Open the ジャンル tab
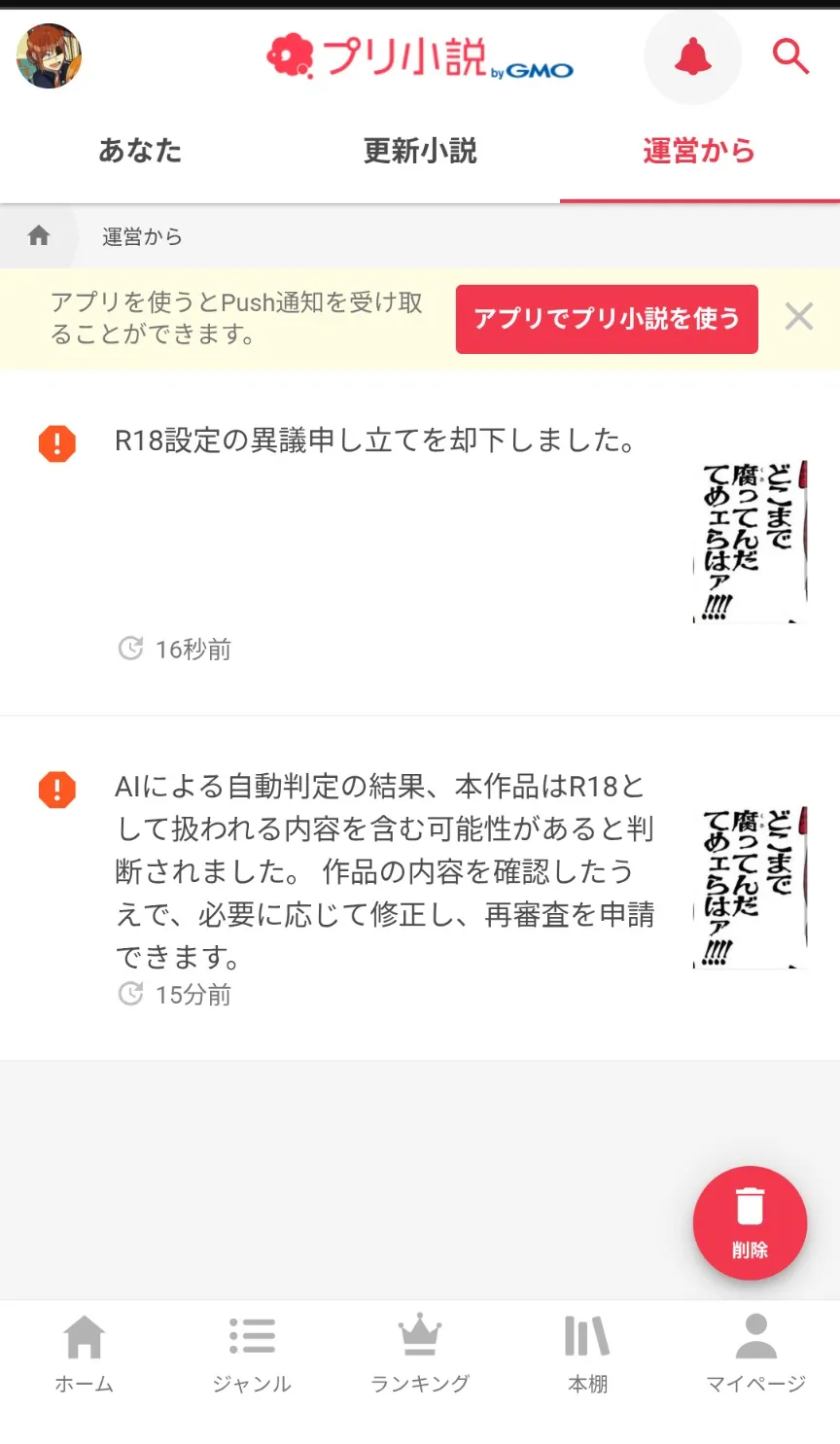The height and width of the screenshot is (1444, 840). click(252, 1354)
